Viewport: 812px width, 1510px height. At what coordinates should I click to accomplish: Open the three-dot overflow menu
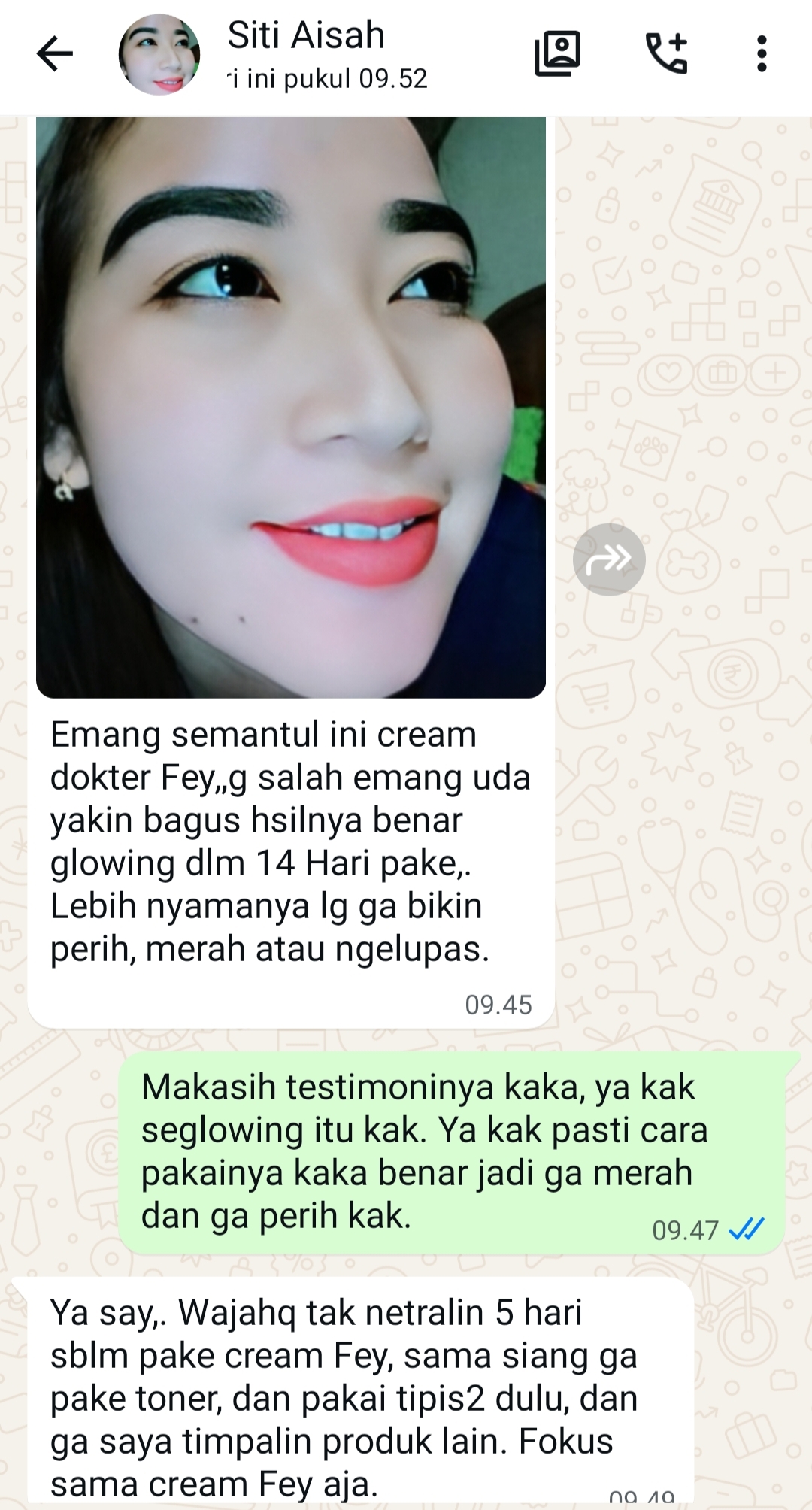coord(762,54)
